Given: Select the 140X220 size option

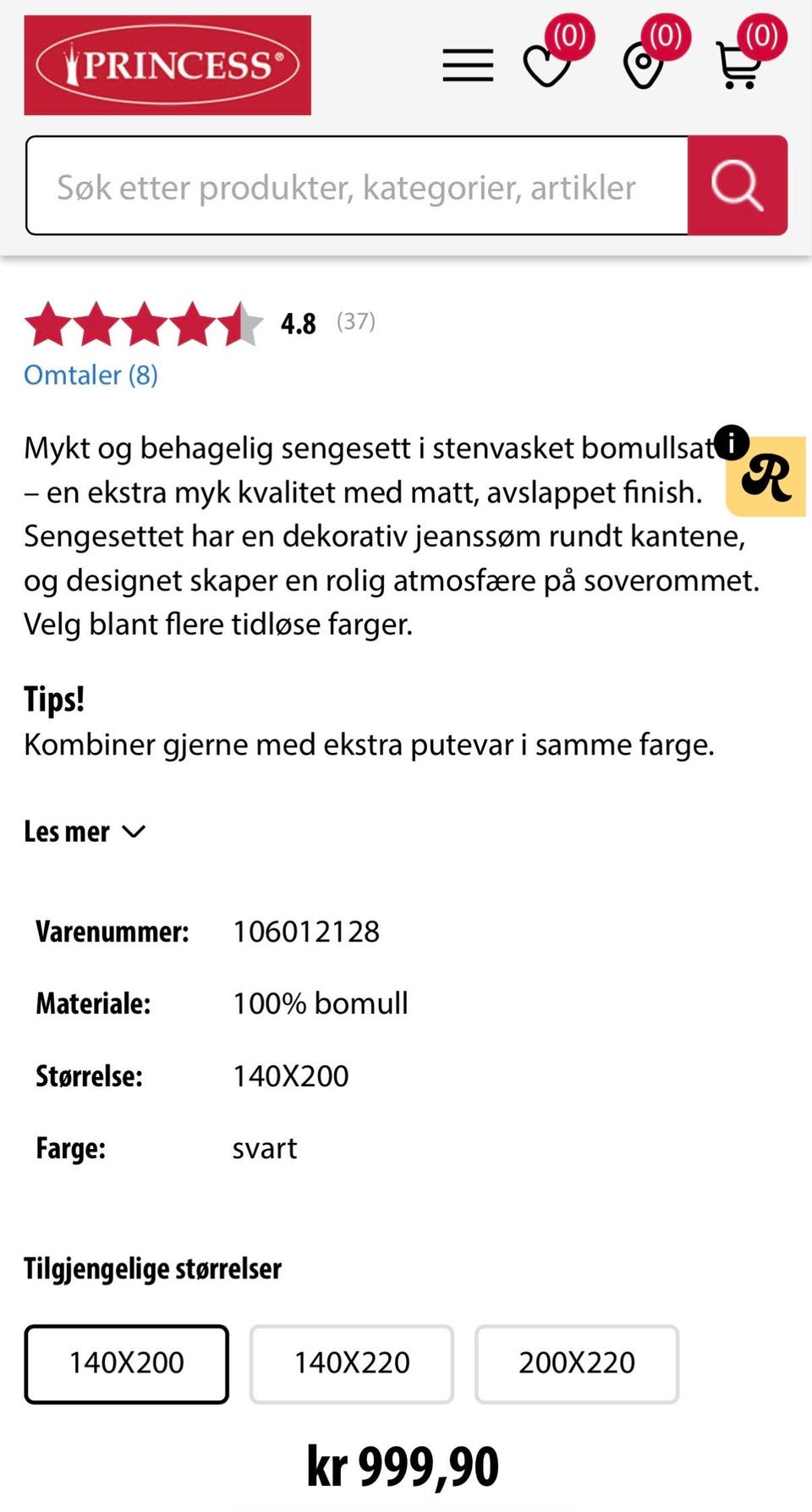Looking at the screenshot, I should (351, 1364).
